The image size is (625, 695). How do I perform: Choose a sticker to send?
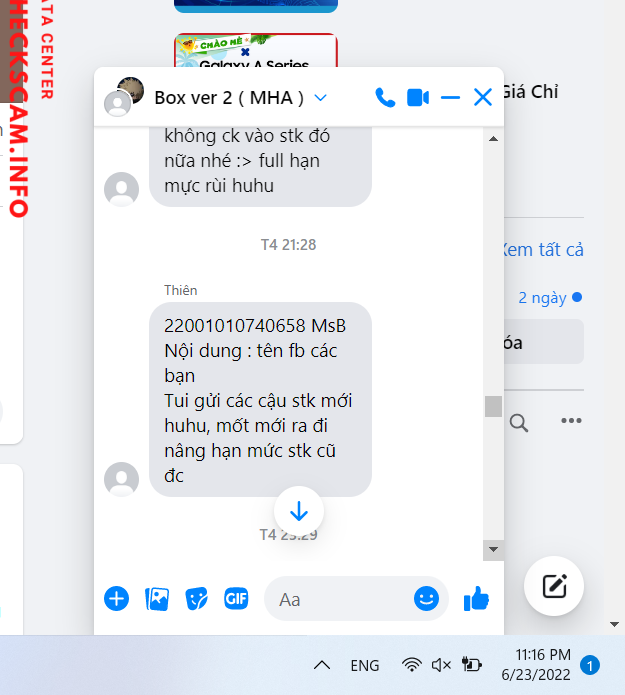point(197,599)
